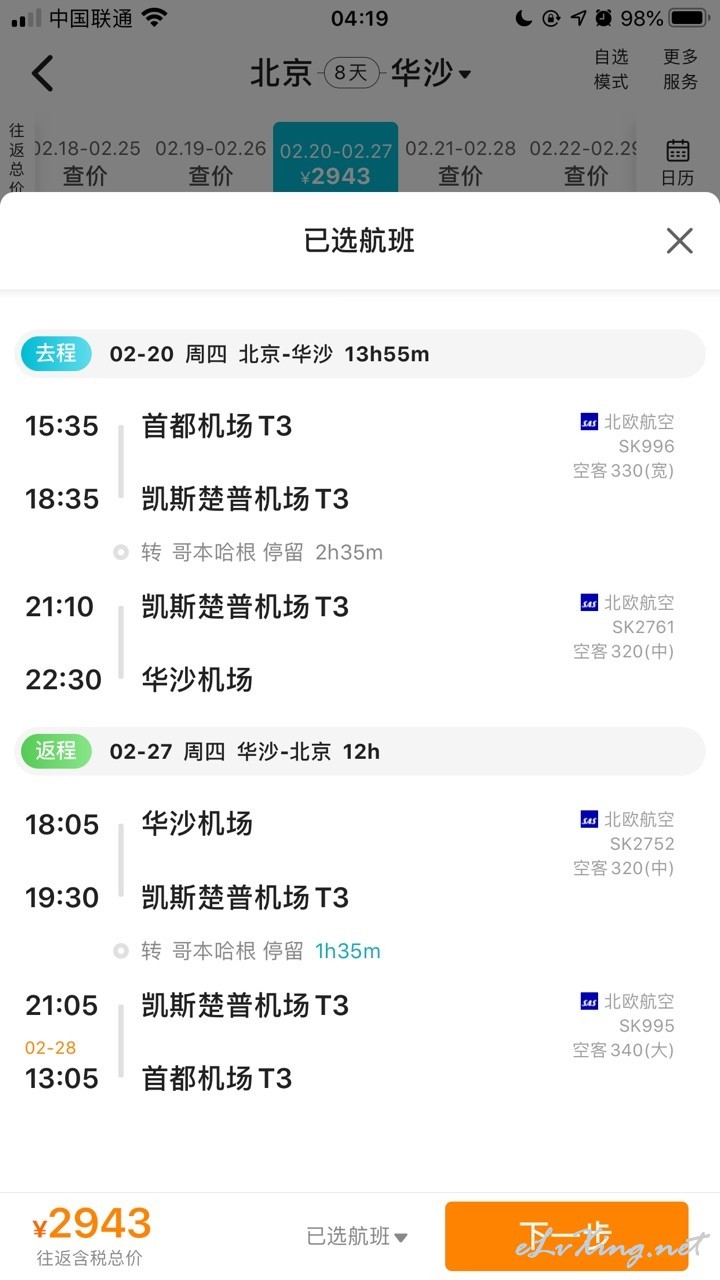This screenshot has width=720, height=1280.
Task: Close the 已选航班 panel
Action: (x=680, y=240)
